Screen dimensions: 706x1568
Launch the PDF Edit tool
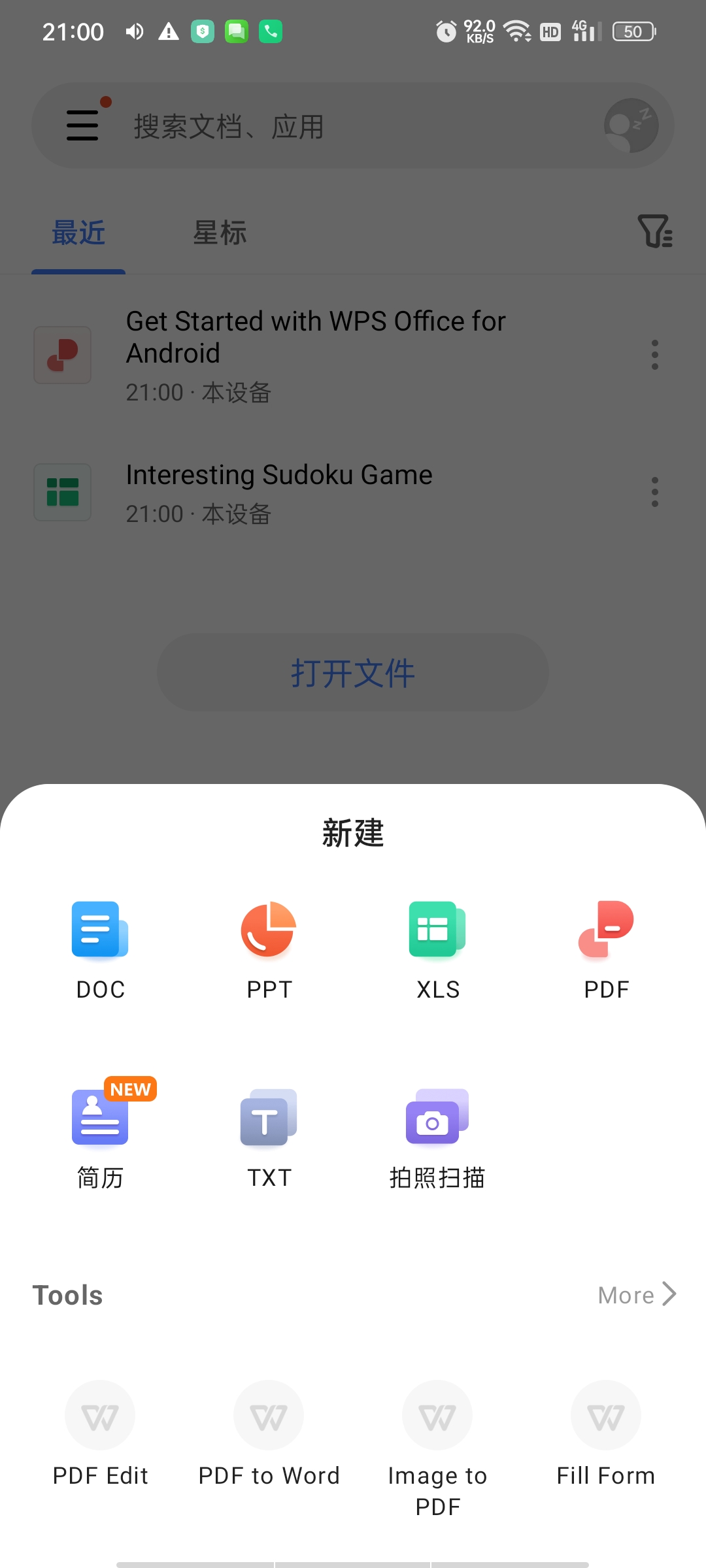coord(100,1435)
